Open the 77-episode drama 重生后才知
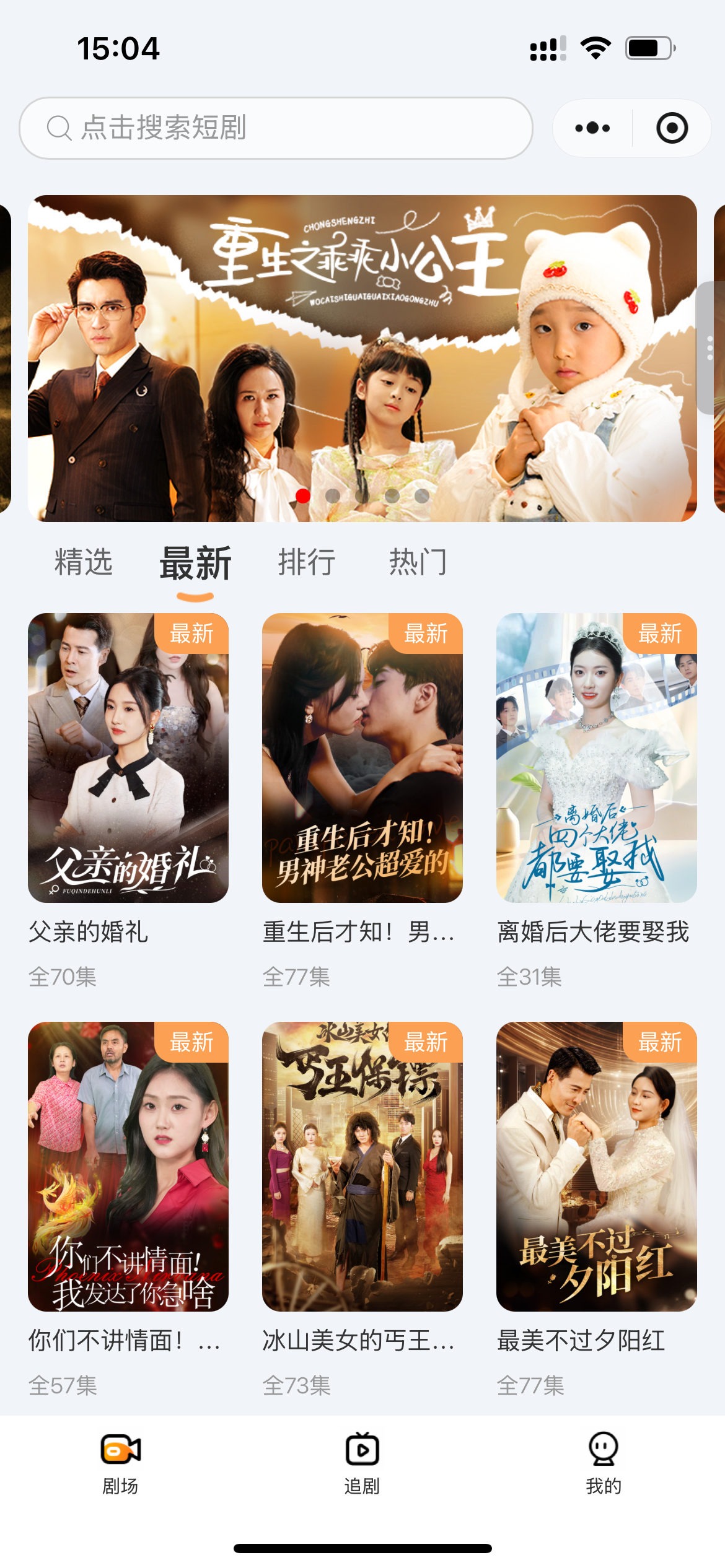725x1568 pixels. (x=362, y=758)
